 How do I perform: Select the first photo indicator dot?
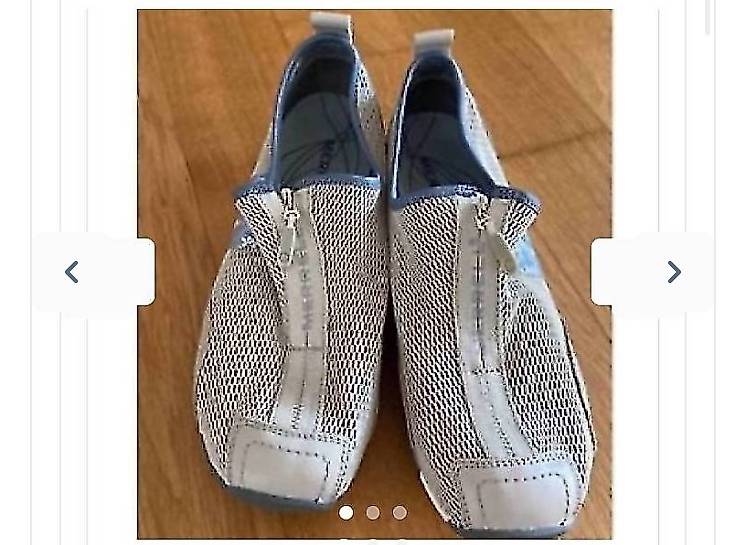pos(346,512)
